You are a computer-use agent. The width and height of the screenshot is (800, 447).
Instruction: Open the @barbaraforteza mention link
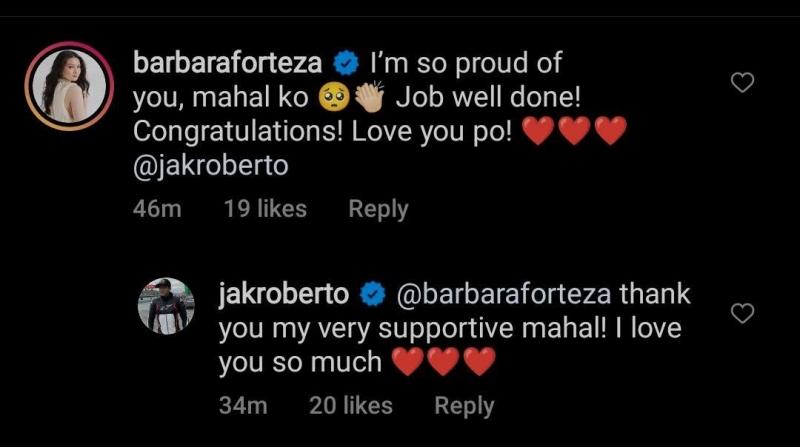click(507, 296)
